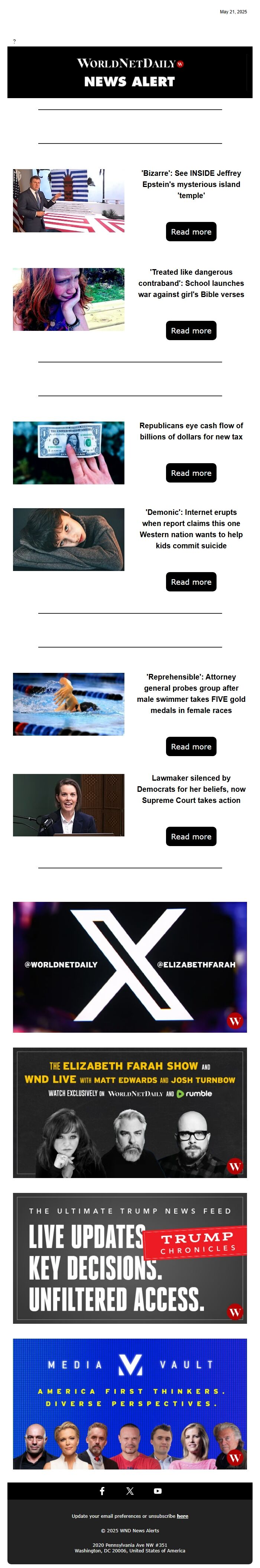Visit WND's Facebook page

coord(102,1491)
